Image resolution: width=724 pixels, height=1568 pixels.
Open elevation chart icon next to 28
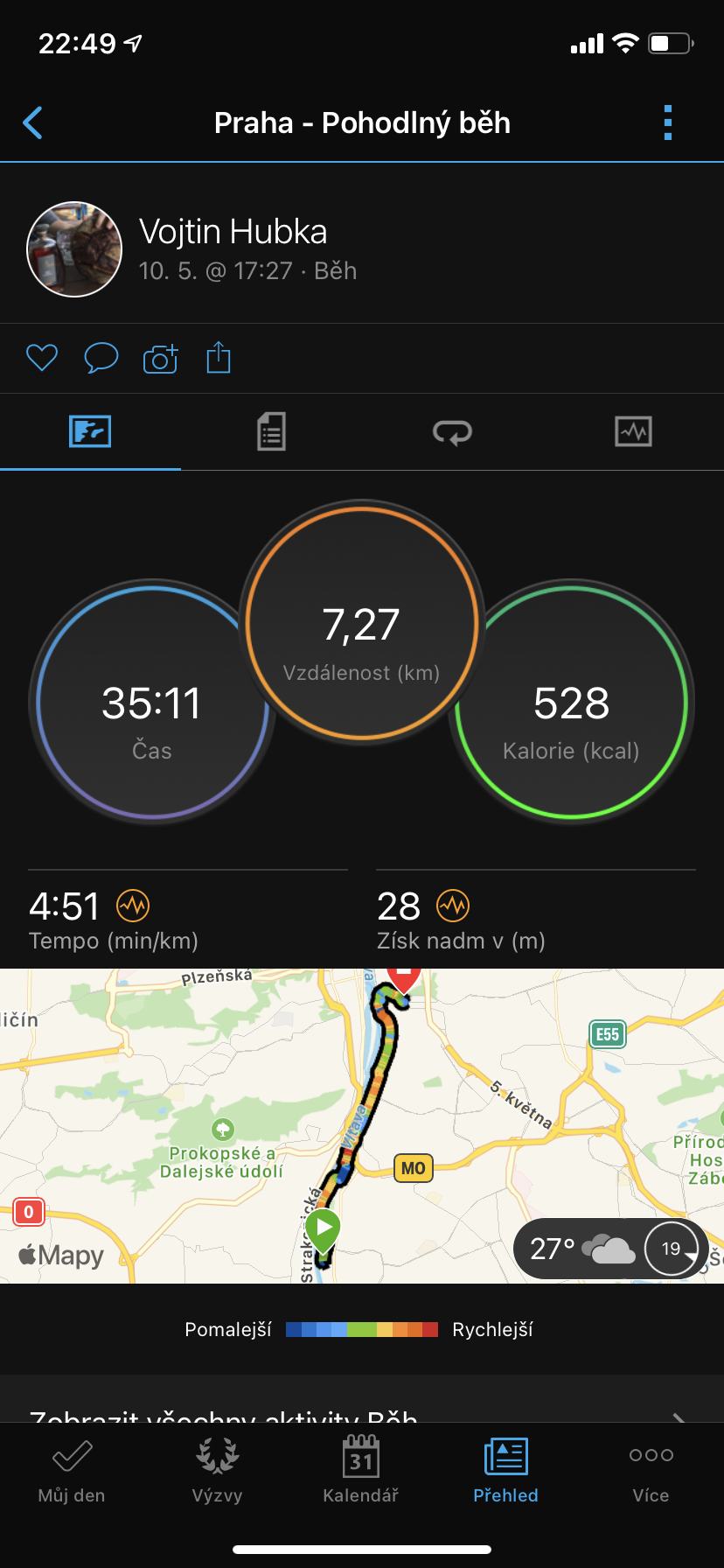453,906
